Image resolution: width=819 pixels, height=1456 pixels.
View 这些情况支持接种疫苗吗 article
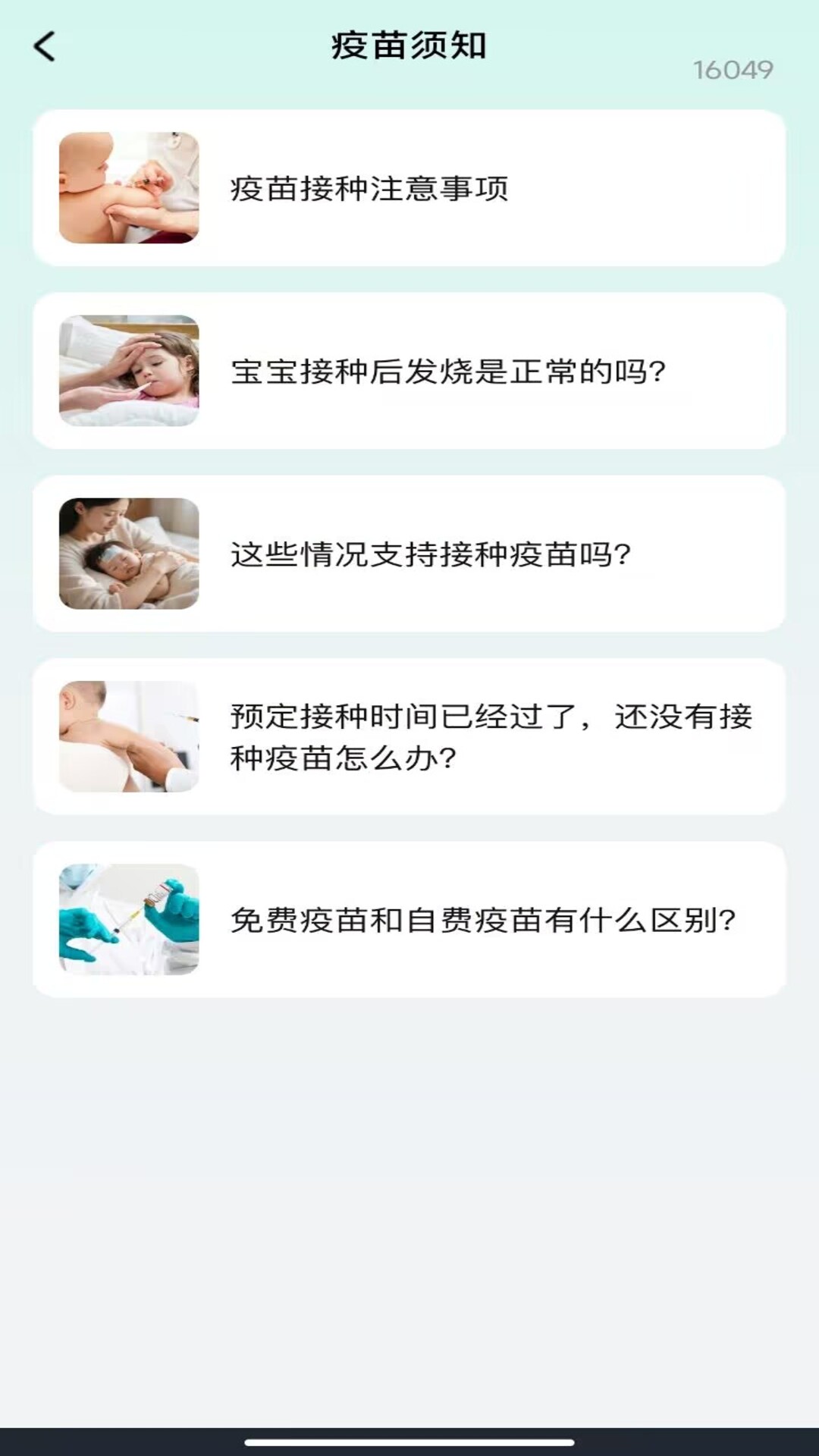(408, 554)
